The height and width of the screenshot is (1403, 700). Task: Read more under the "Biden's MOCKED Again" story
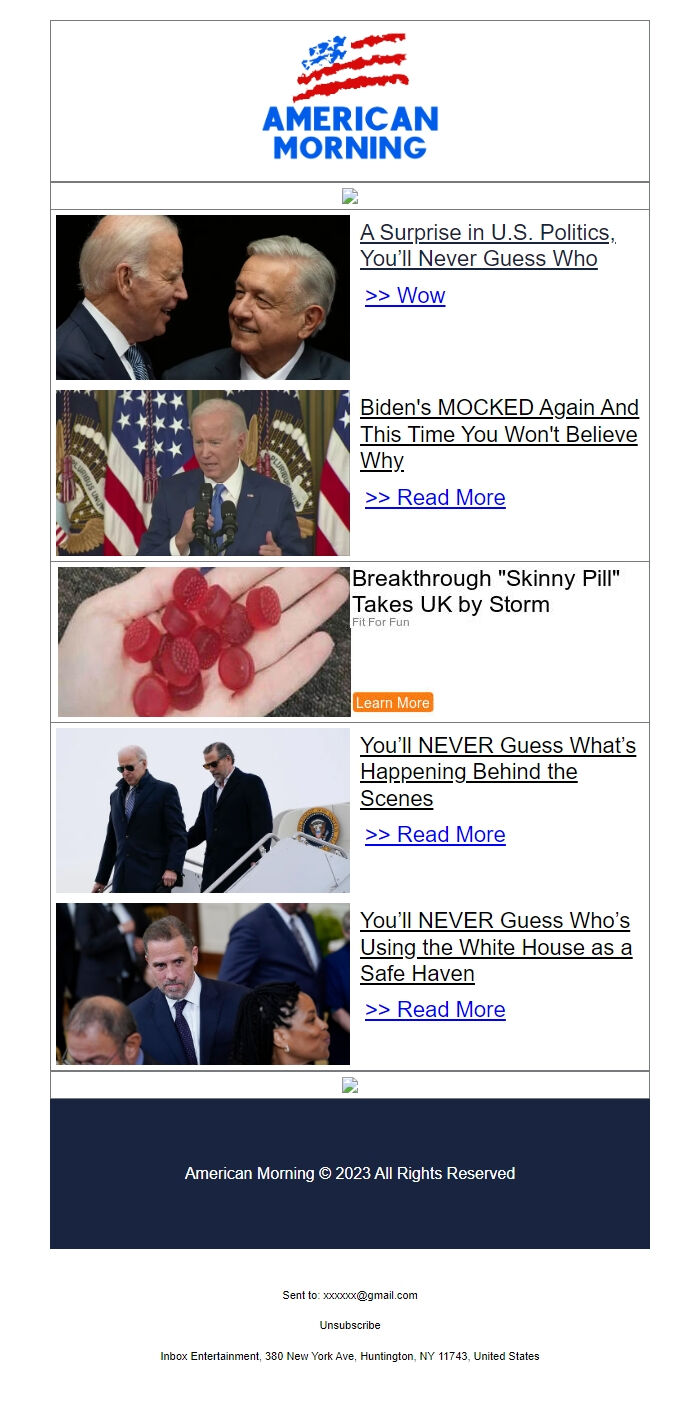pos(435,498)
